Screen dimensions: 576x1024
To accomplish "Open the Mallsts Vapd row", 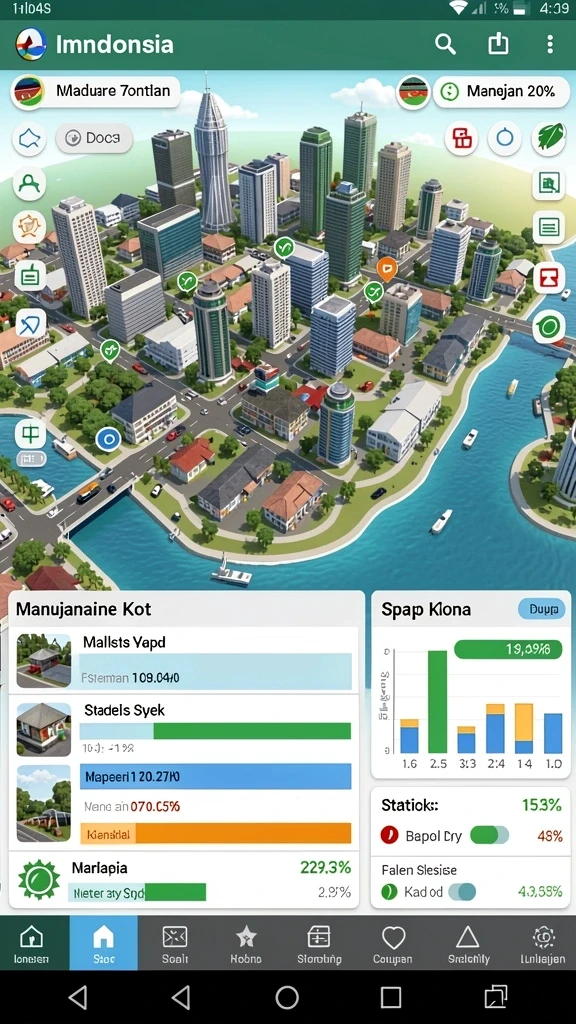I will (184, 660).
